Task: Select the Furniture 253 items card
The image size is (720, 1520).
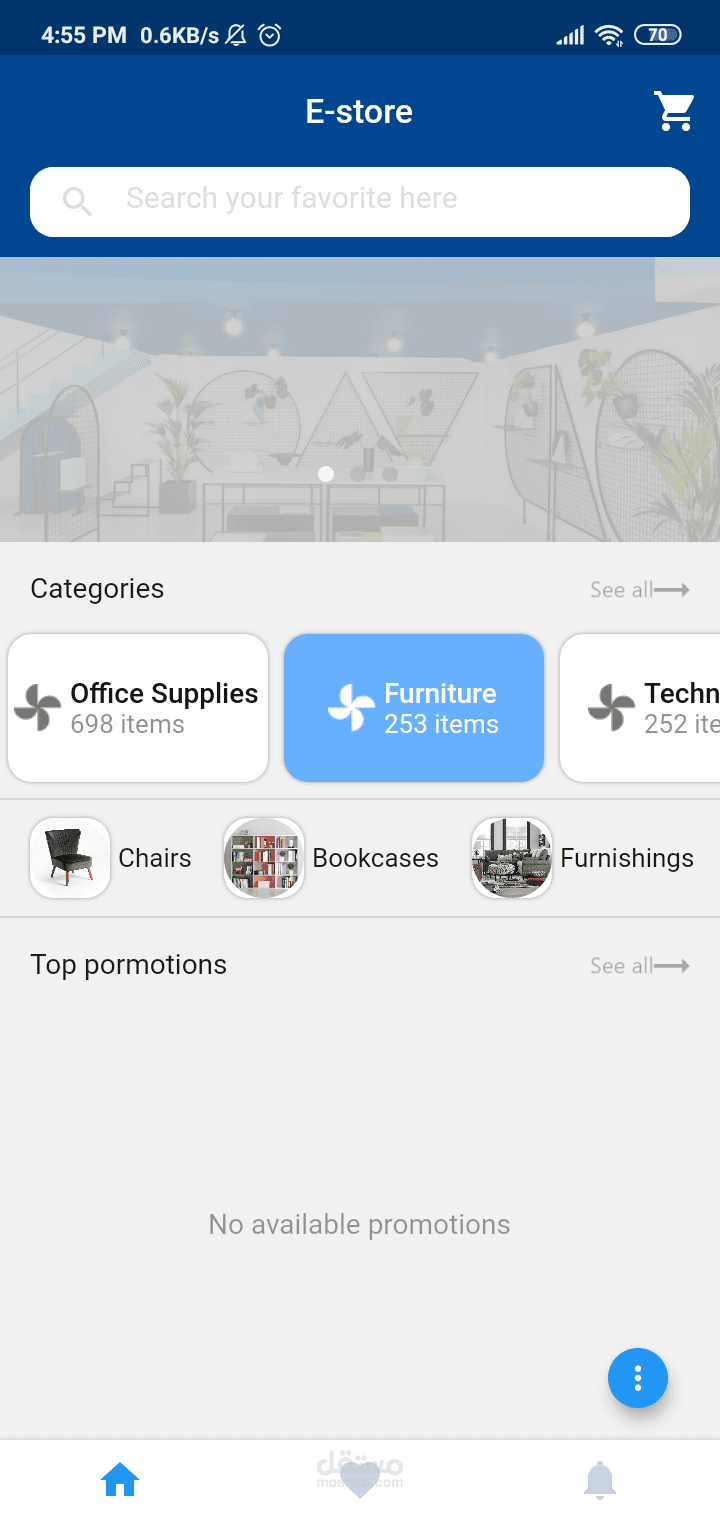Action: click(413, 707)
